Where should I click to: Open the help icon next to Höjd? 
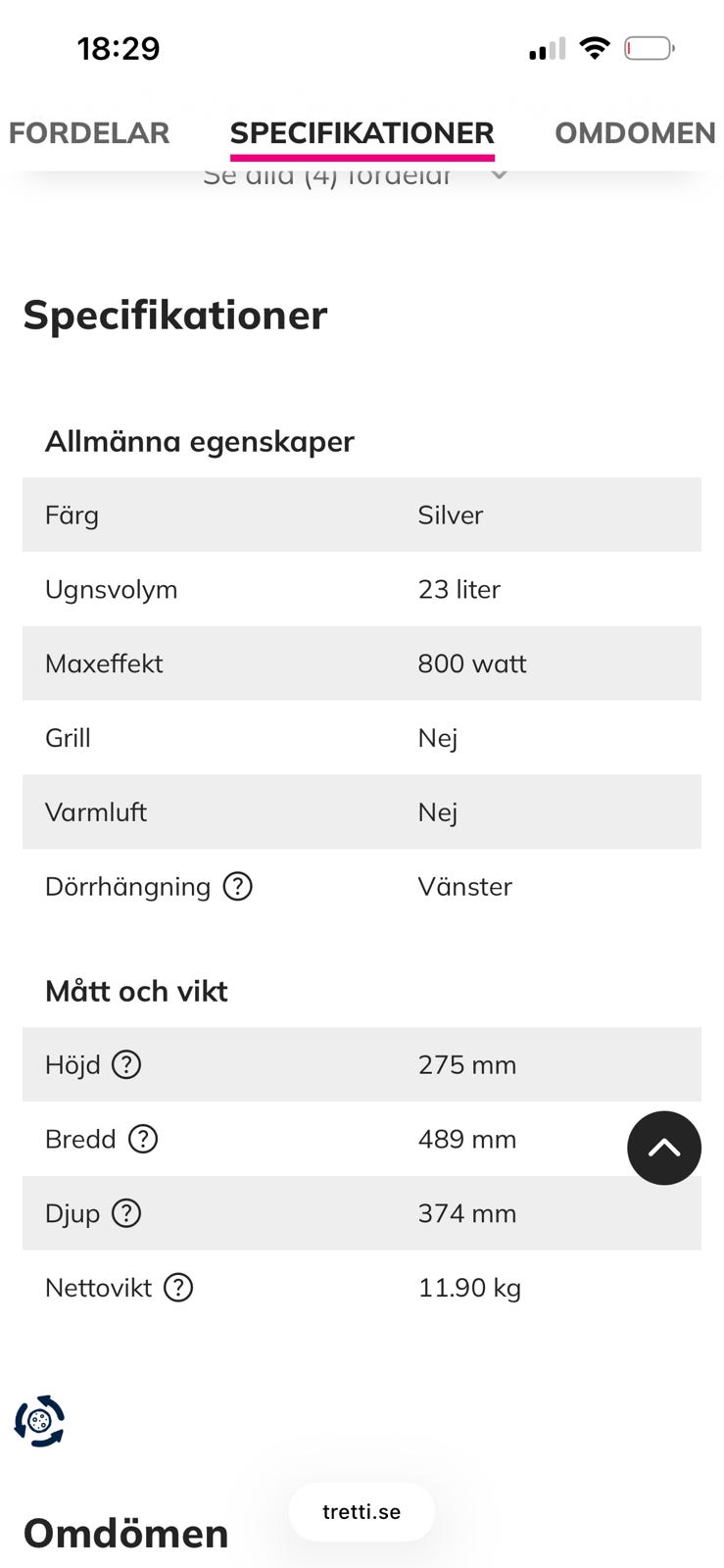tap(126, 1064)
